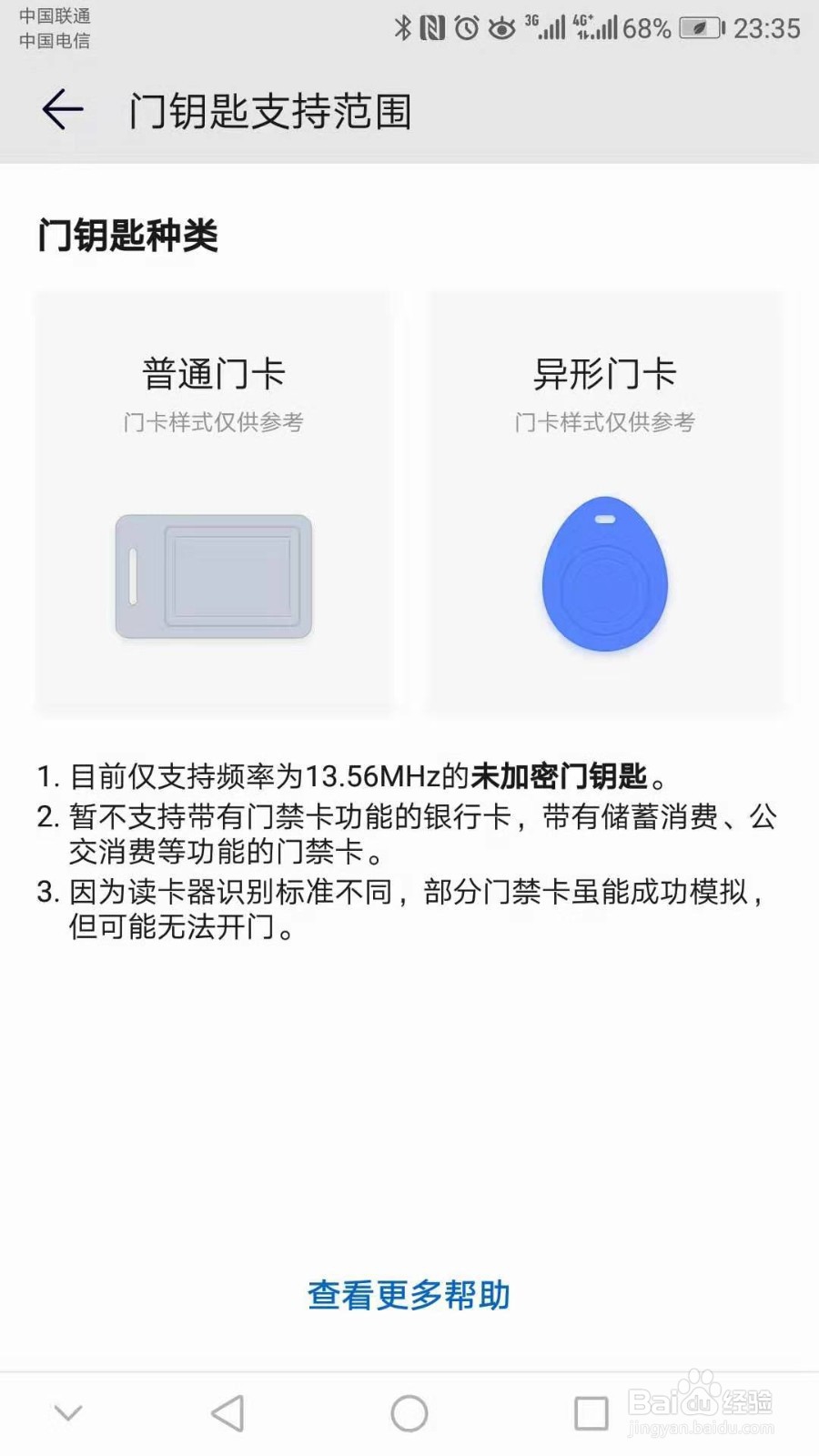Go to the home screen via circle button

click(409, 1413)
